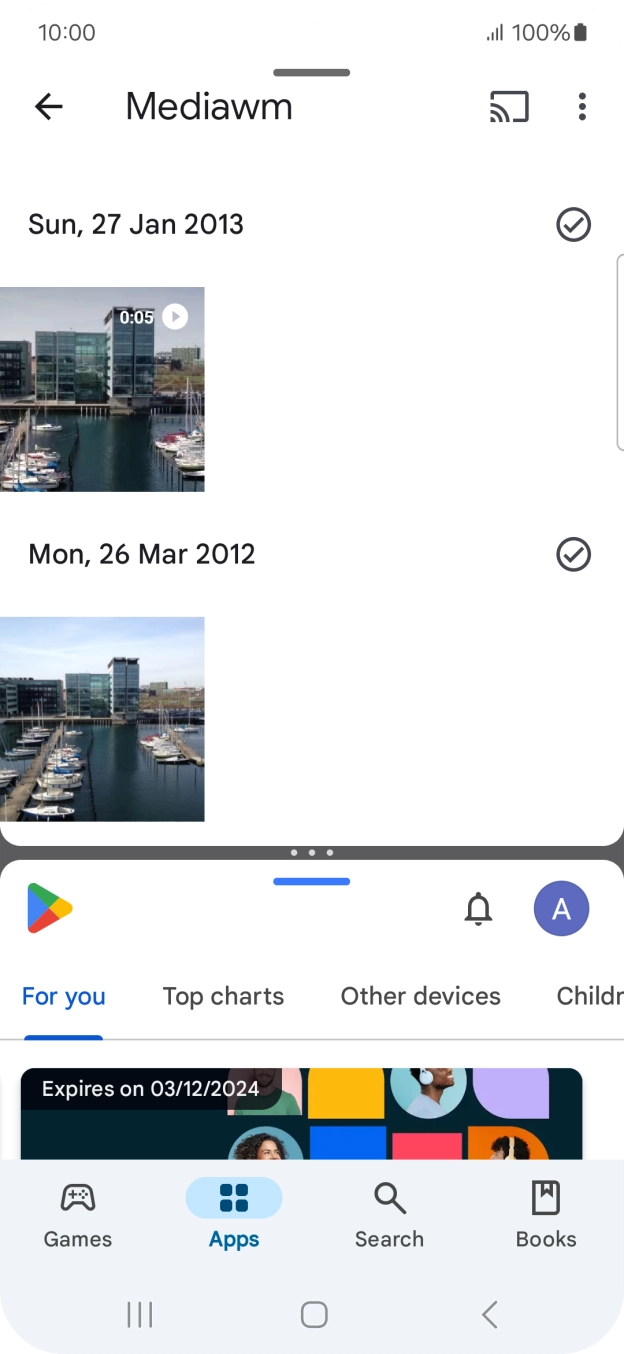Go back from the Mediawm folder
The width and height of the screenshot is (624, 1354).
(48, 106)
